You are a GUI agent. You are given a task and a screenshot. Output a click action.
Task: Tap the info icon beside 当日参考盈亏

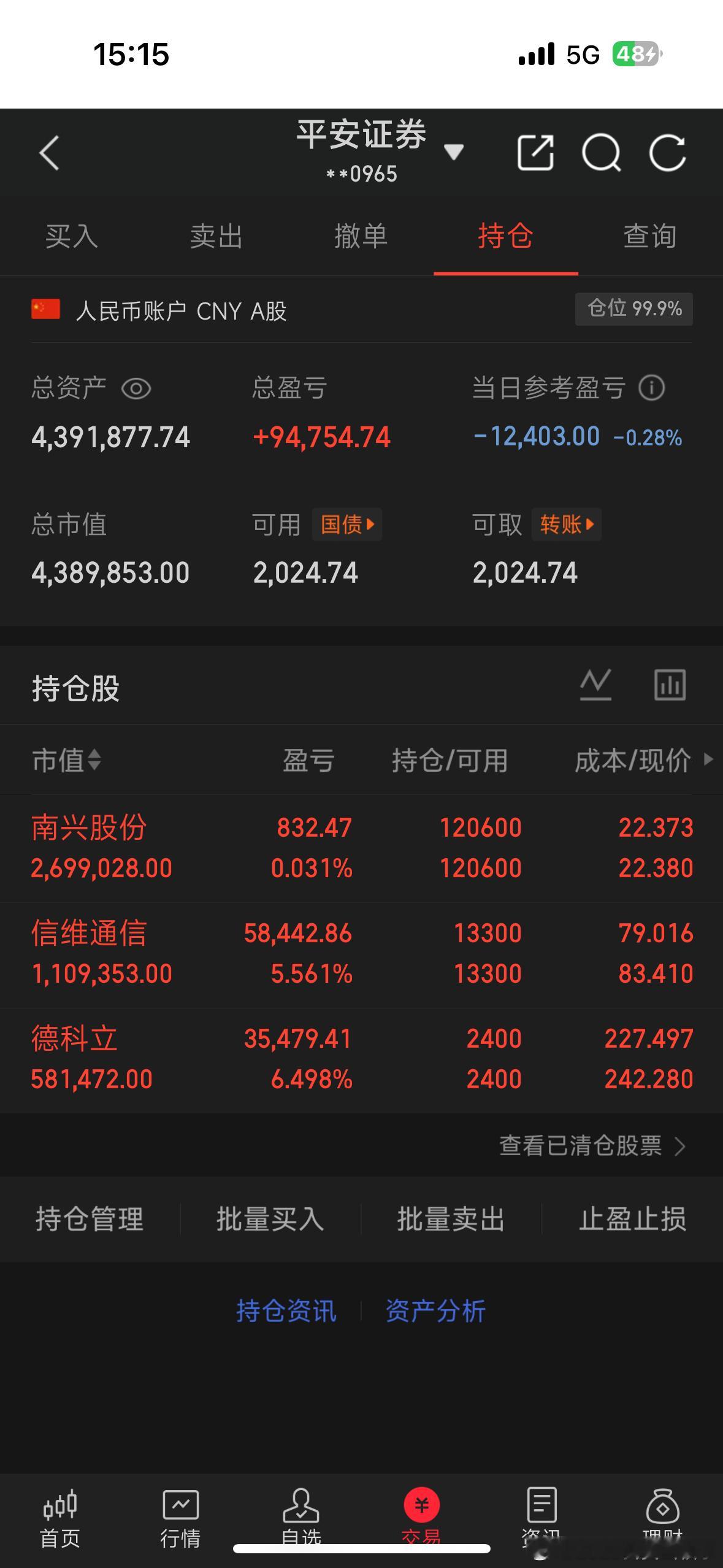651,386
